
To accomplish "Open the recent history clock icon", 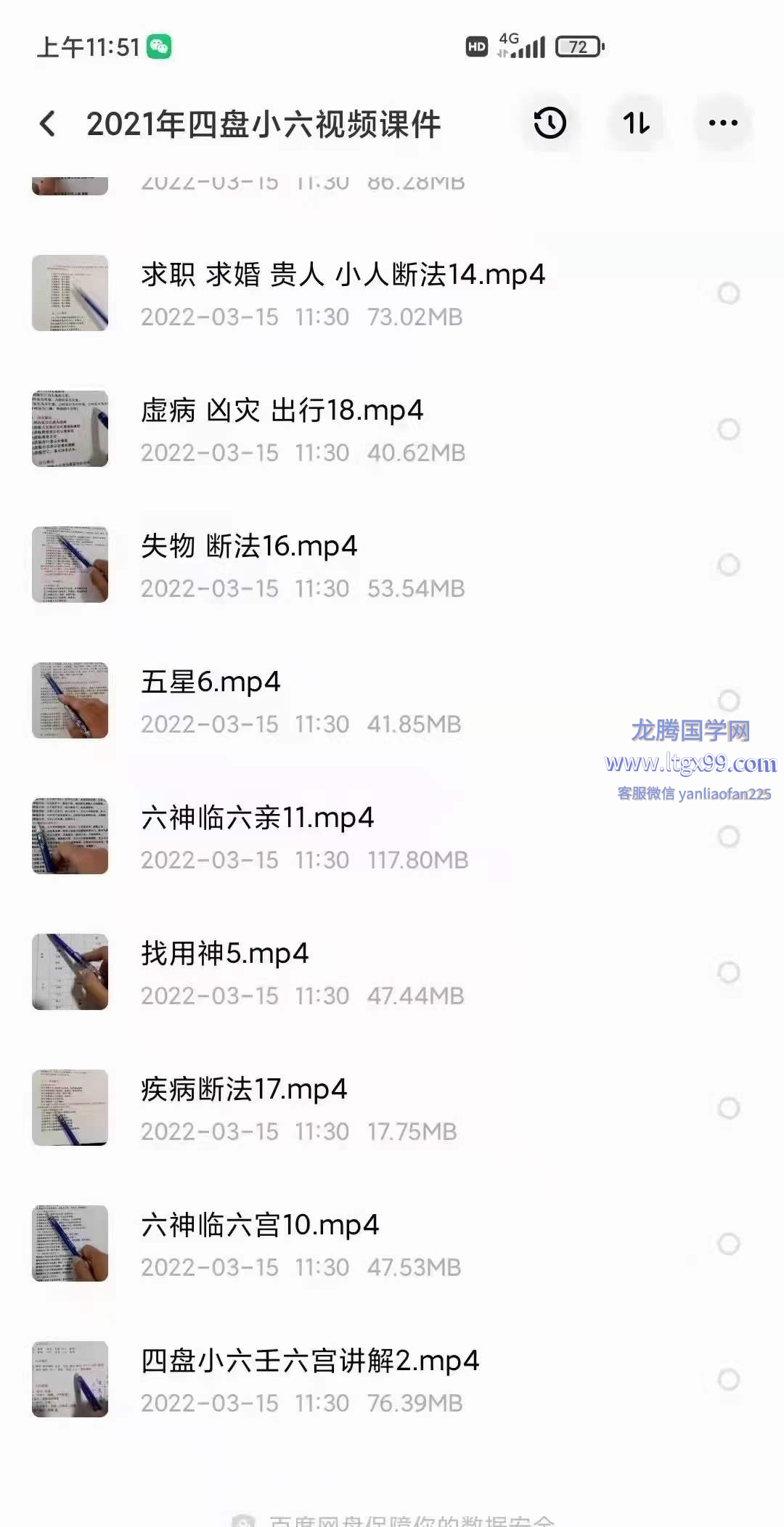I will [550, 123].
